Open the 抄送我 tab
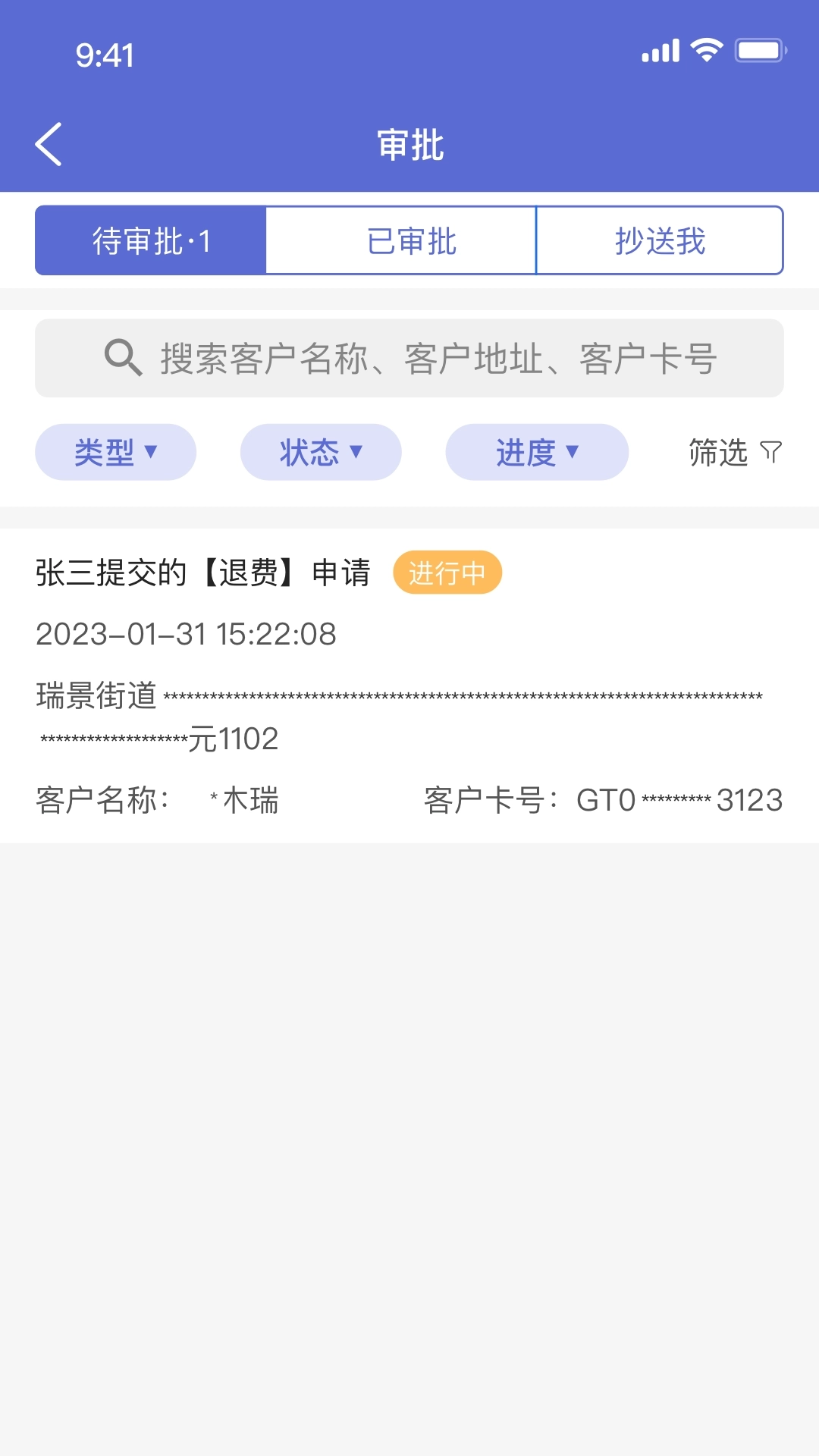819x1456 pixels. [660, 240]
